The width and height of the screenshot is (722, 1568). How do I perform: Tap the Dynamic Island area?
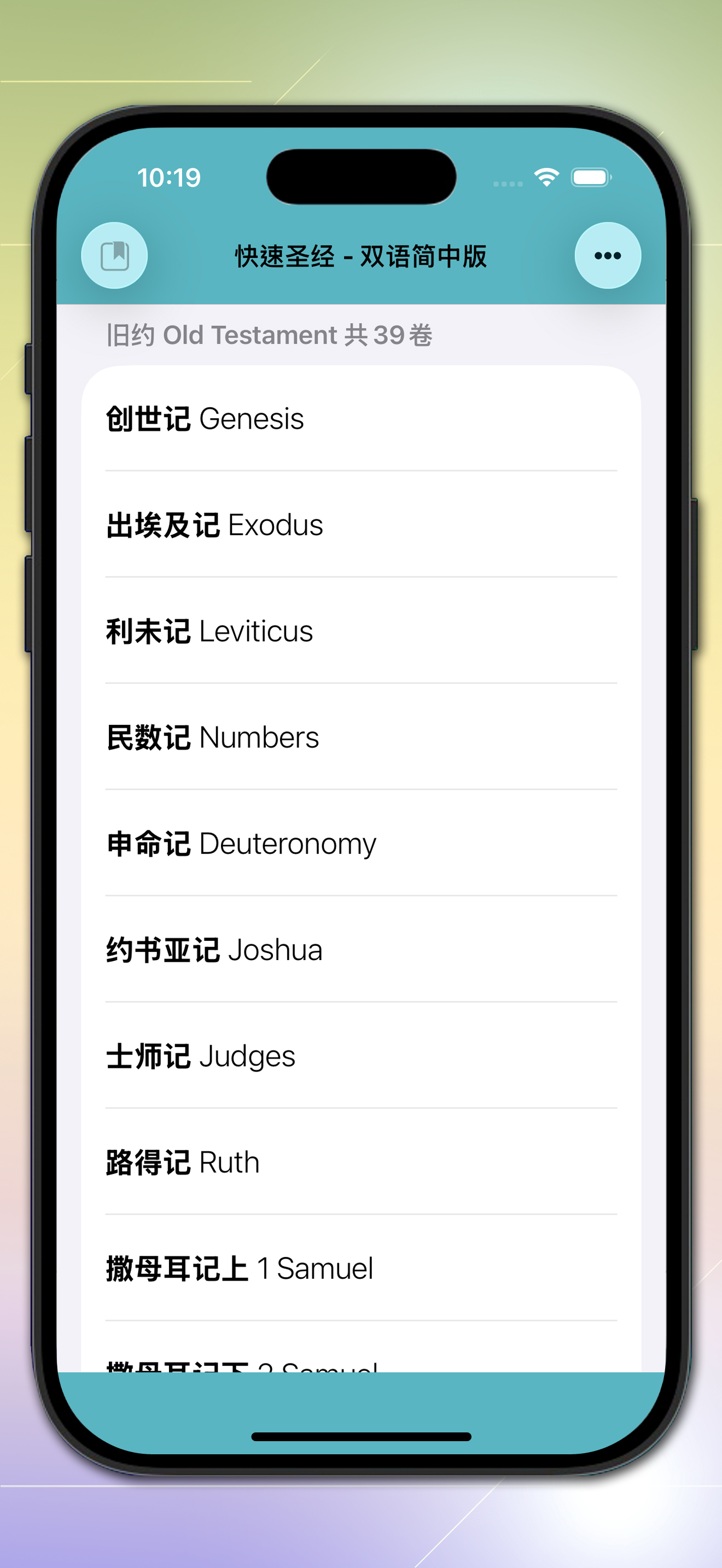(x=361, y=176)
